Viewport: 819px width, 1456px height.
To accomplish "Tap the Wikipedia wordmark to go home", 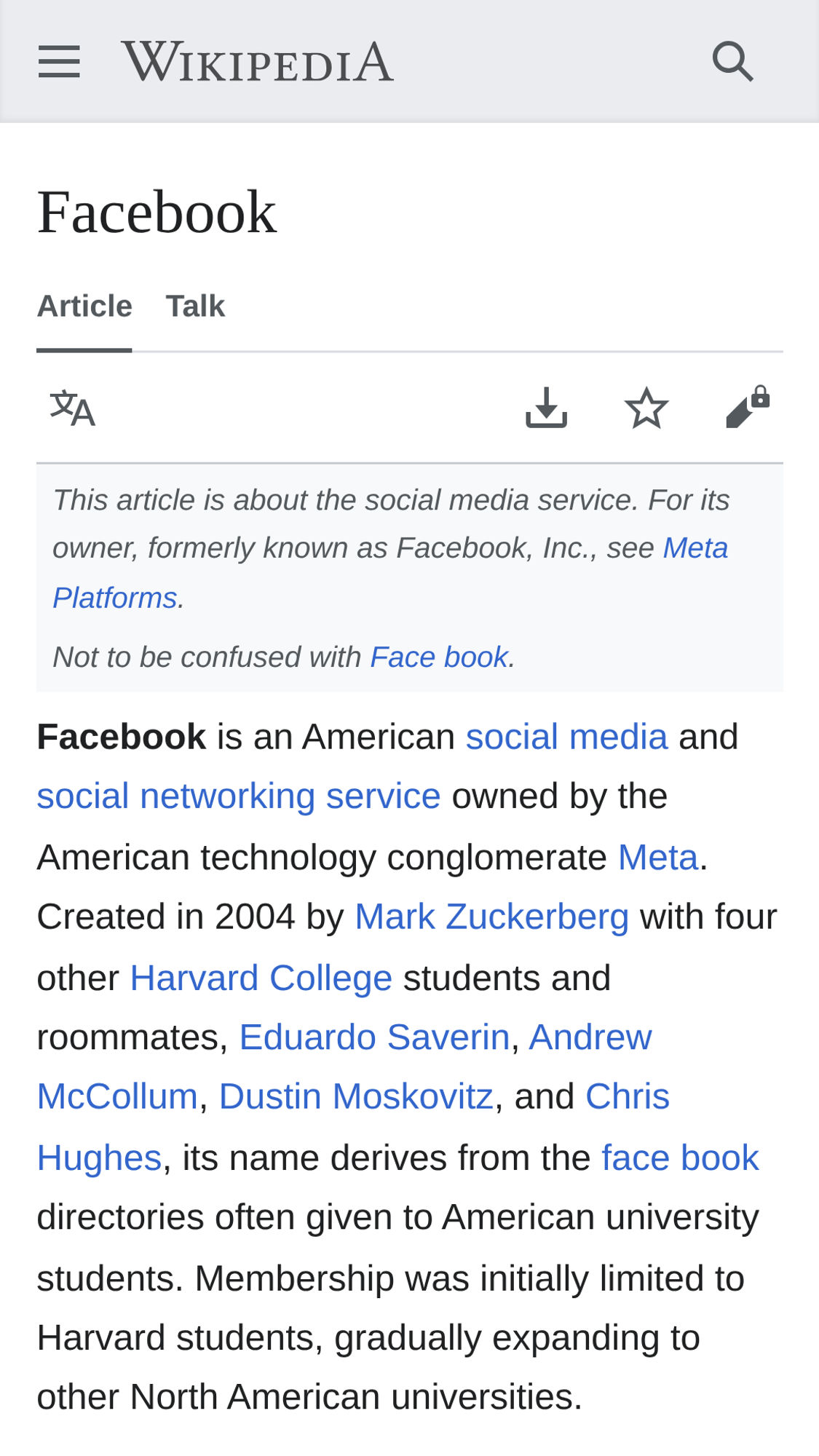I will 258,61.
